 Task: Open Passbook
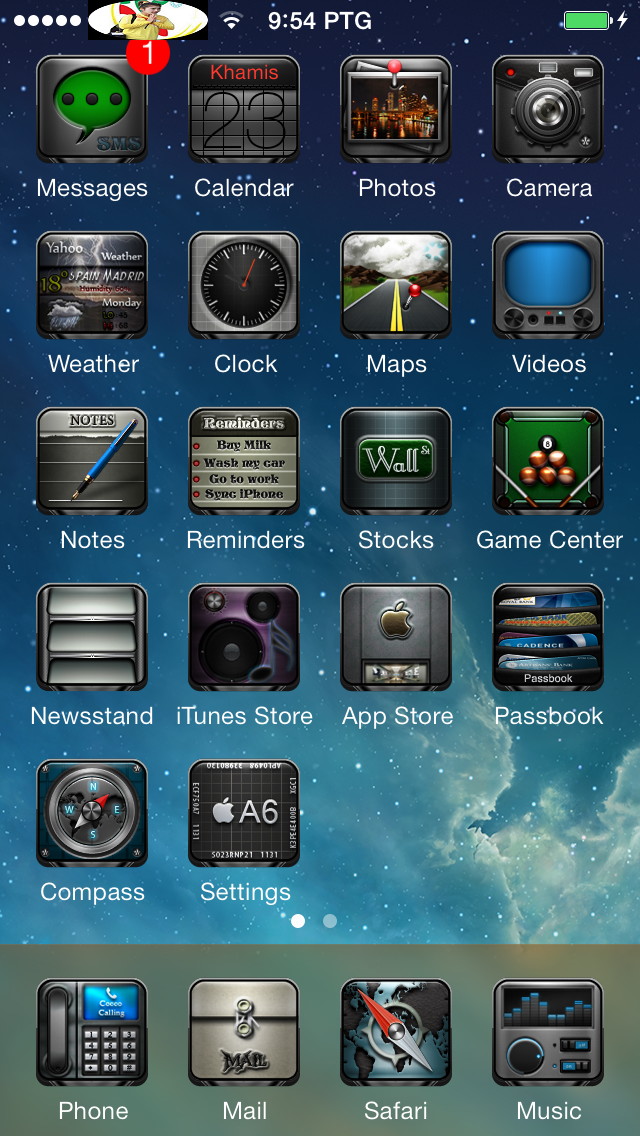pos(548,638)
